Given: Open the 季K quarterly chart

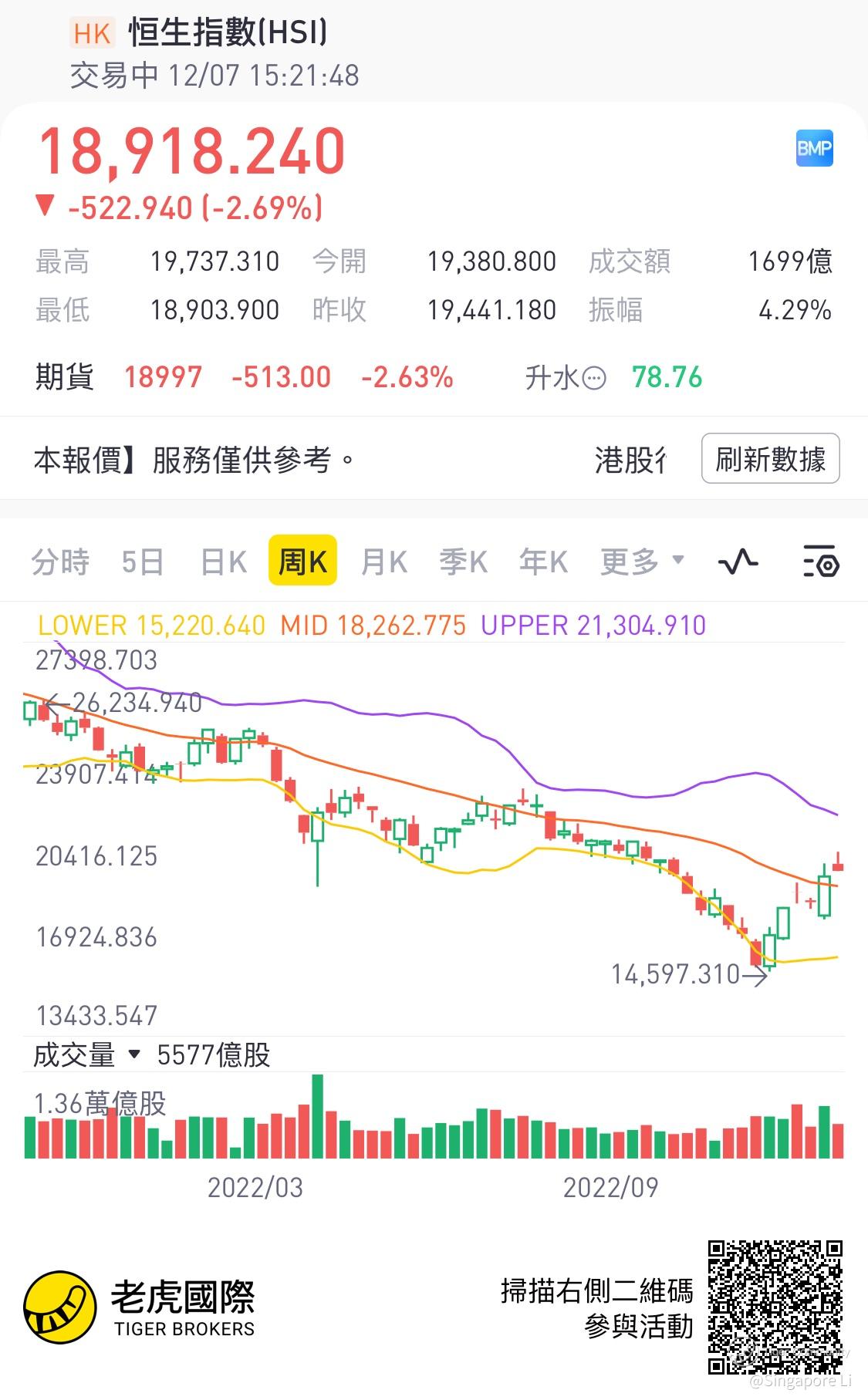Looking at the screenshot, I should tap(464, 562).
